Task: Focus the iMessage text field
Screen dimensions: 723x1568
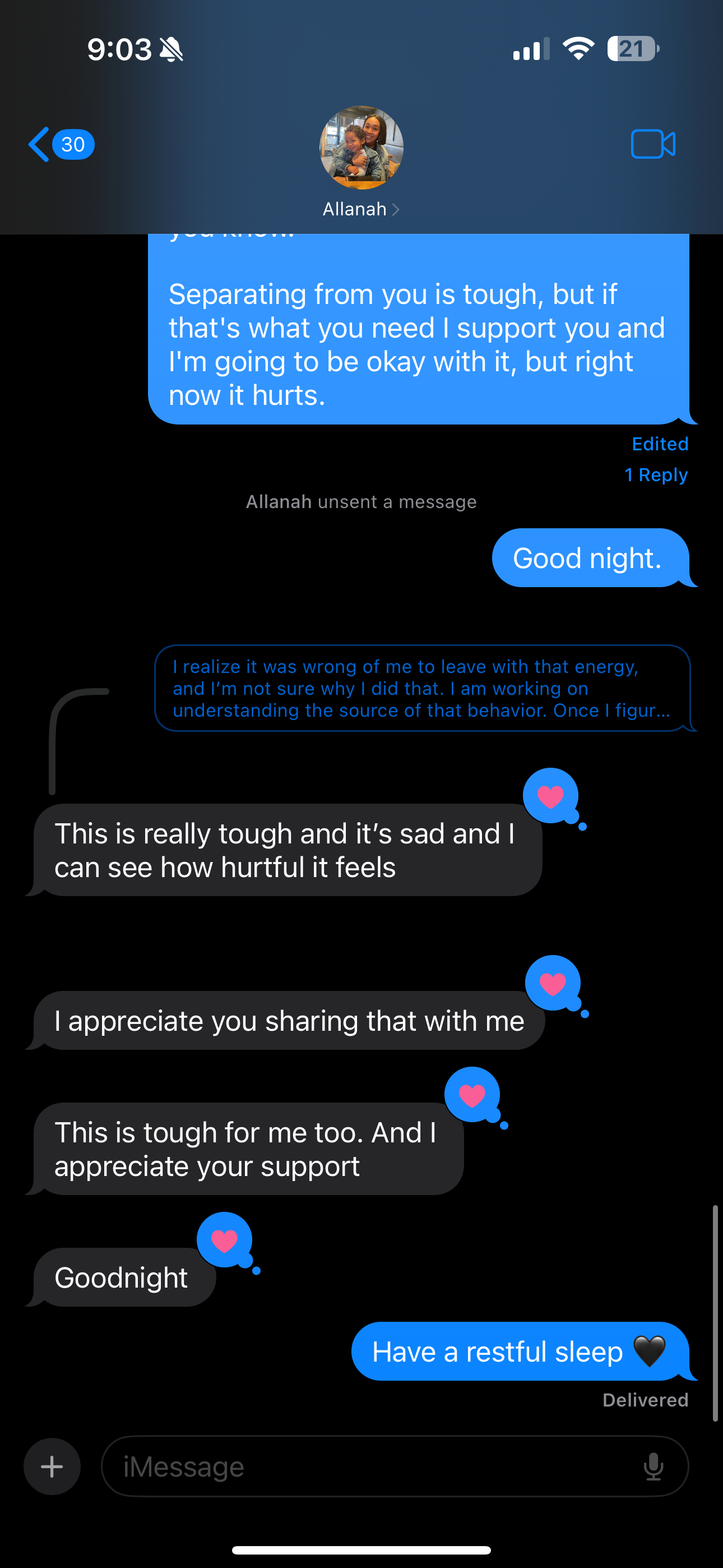Action: point(365,1466)
